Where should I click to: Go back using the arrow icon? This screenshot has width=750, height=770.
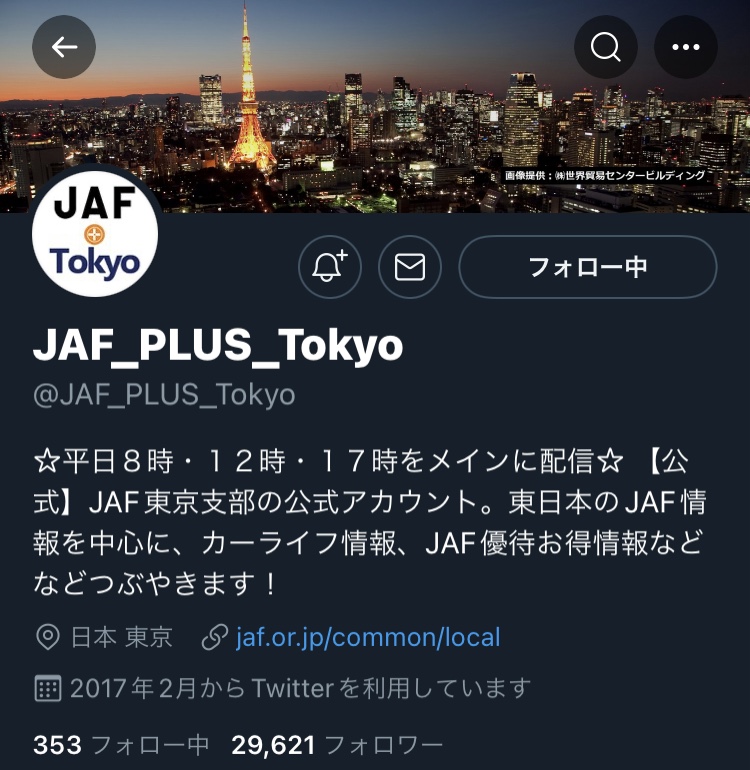pos(64,47)
